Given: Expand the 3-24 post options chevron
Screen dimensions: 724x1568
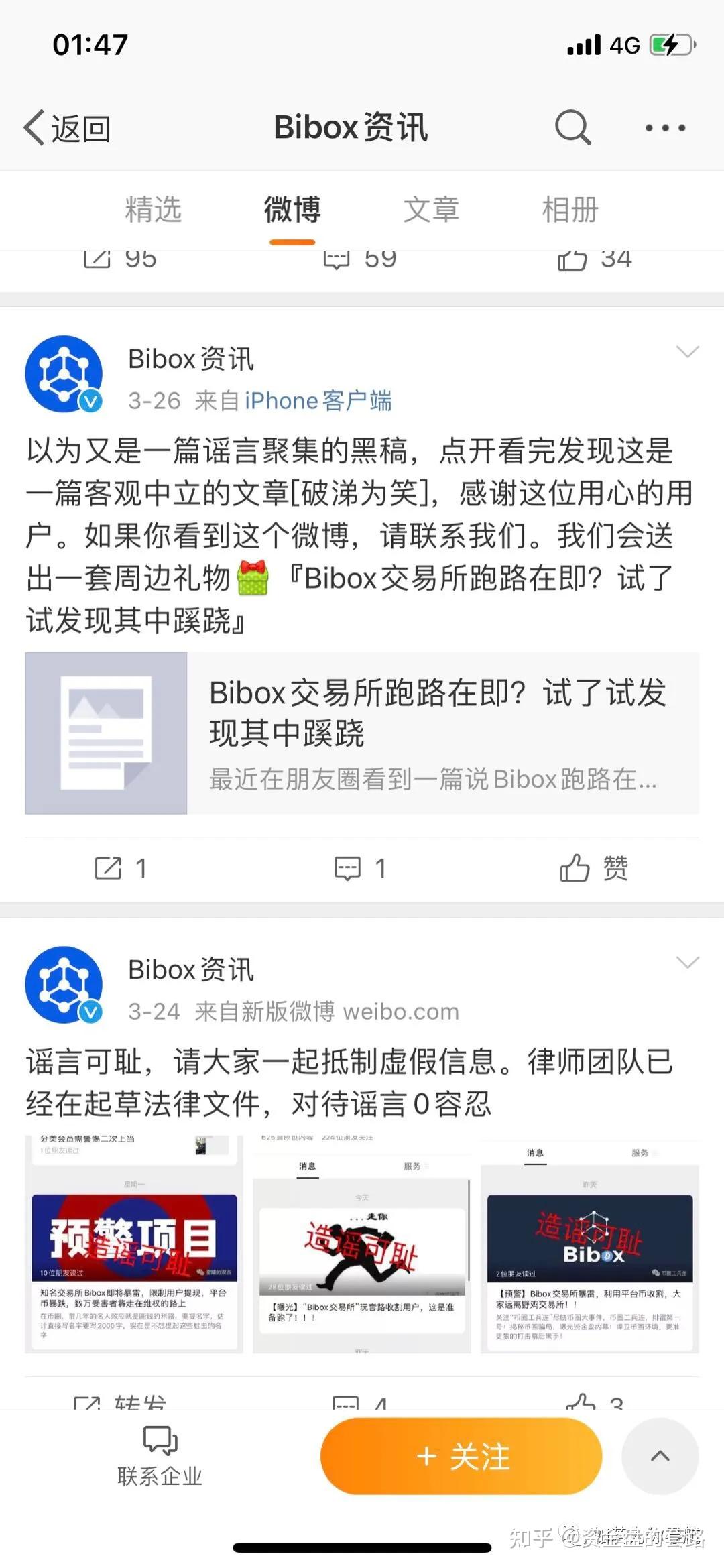Looking at the screenshot, I should pyautogui.click(x=688, y=963).
